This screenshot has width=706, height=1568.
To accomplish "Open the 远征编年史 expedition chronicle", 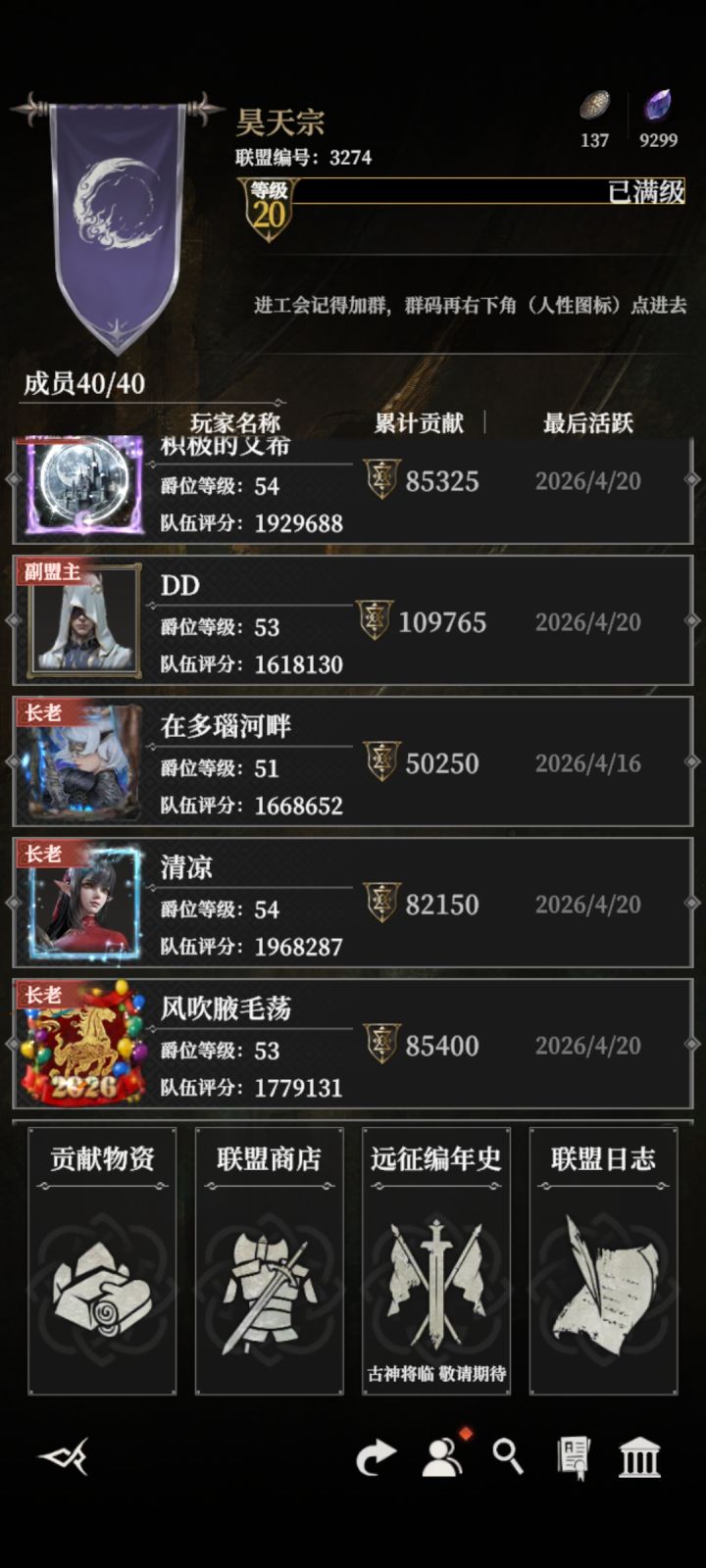I will [436, 1264].
